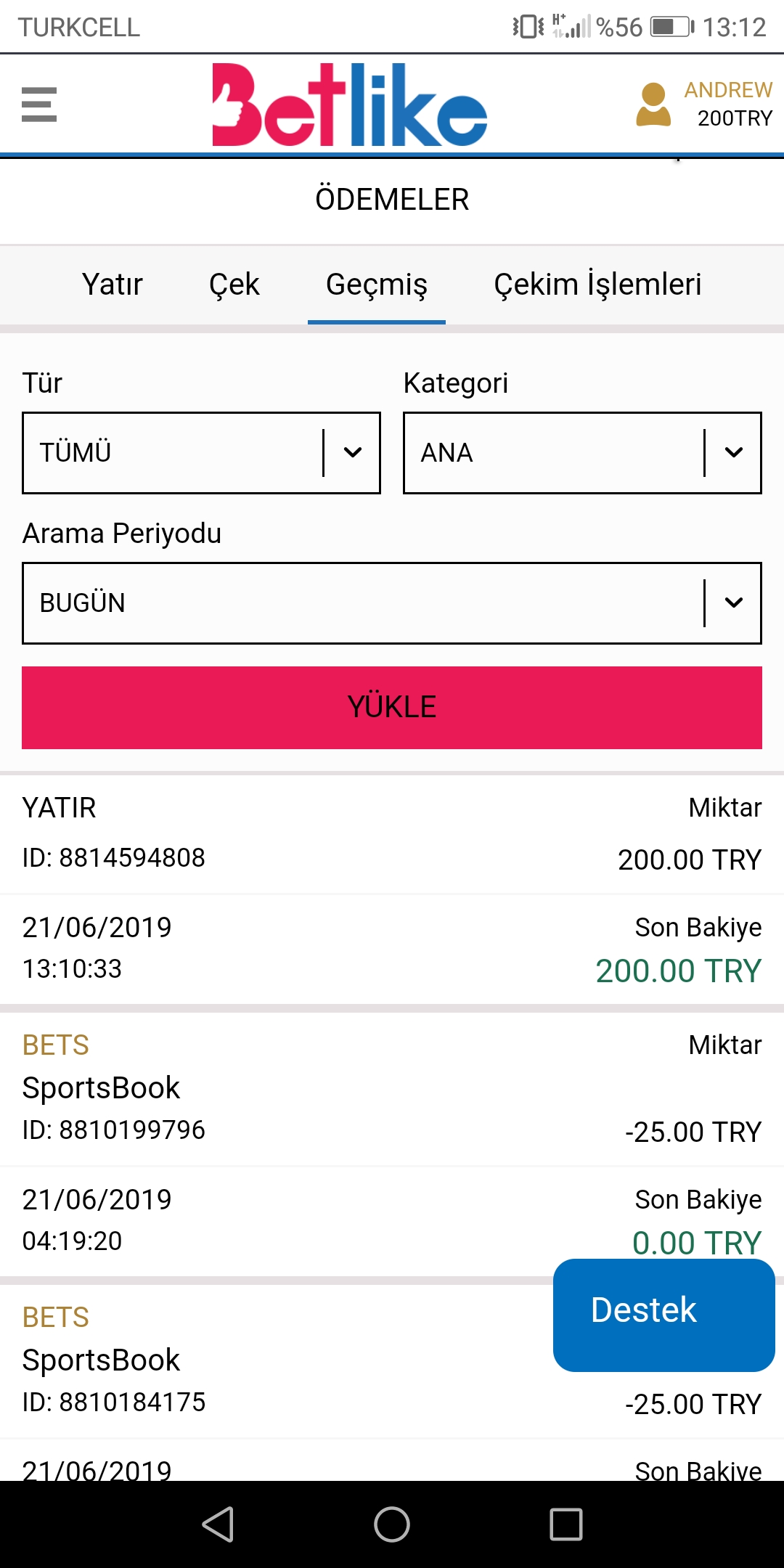Expand the Tür dropdown showing TÜMÜ
Viewport: 784px width, 1568px height.
coord(201,453)
